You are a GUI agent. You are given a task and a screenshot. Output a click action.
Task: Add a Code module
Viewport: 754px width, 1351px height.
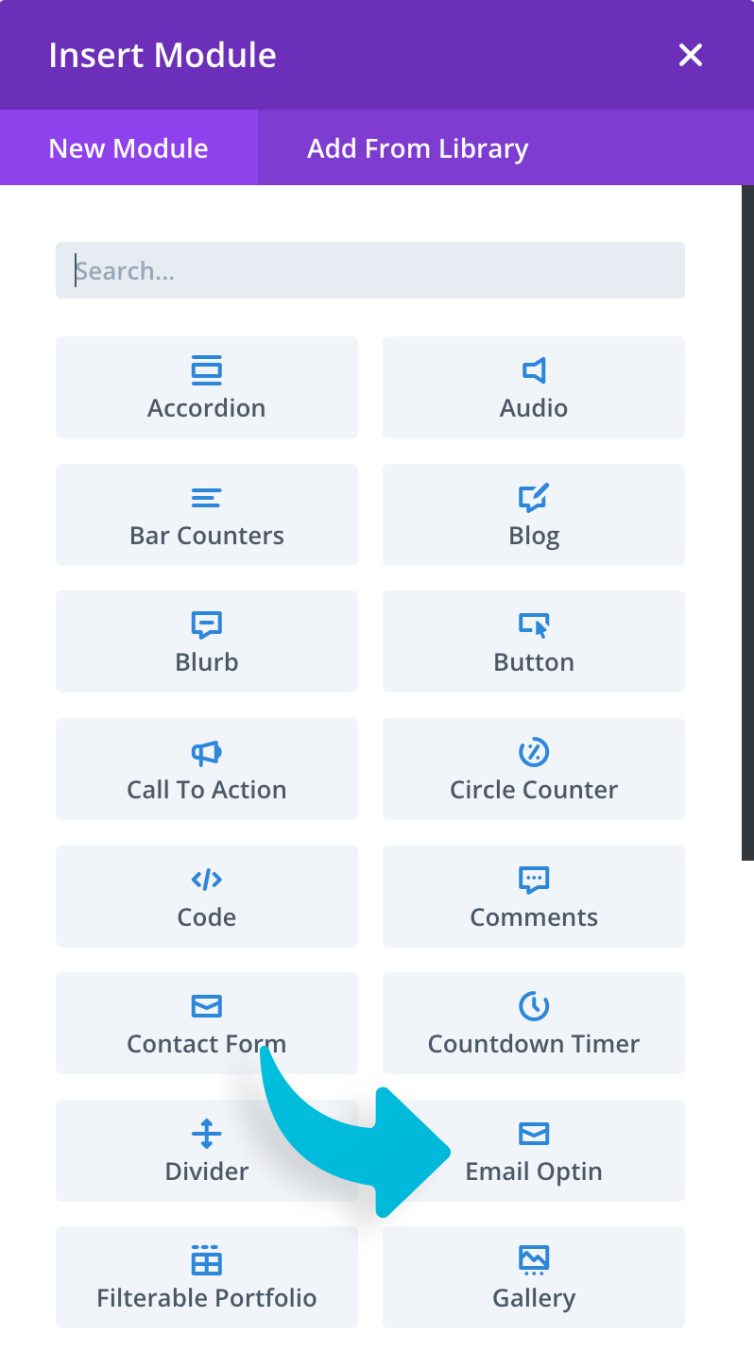click(206, 896)
